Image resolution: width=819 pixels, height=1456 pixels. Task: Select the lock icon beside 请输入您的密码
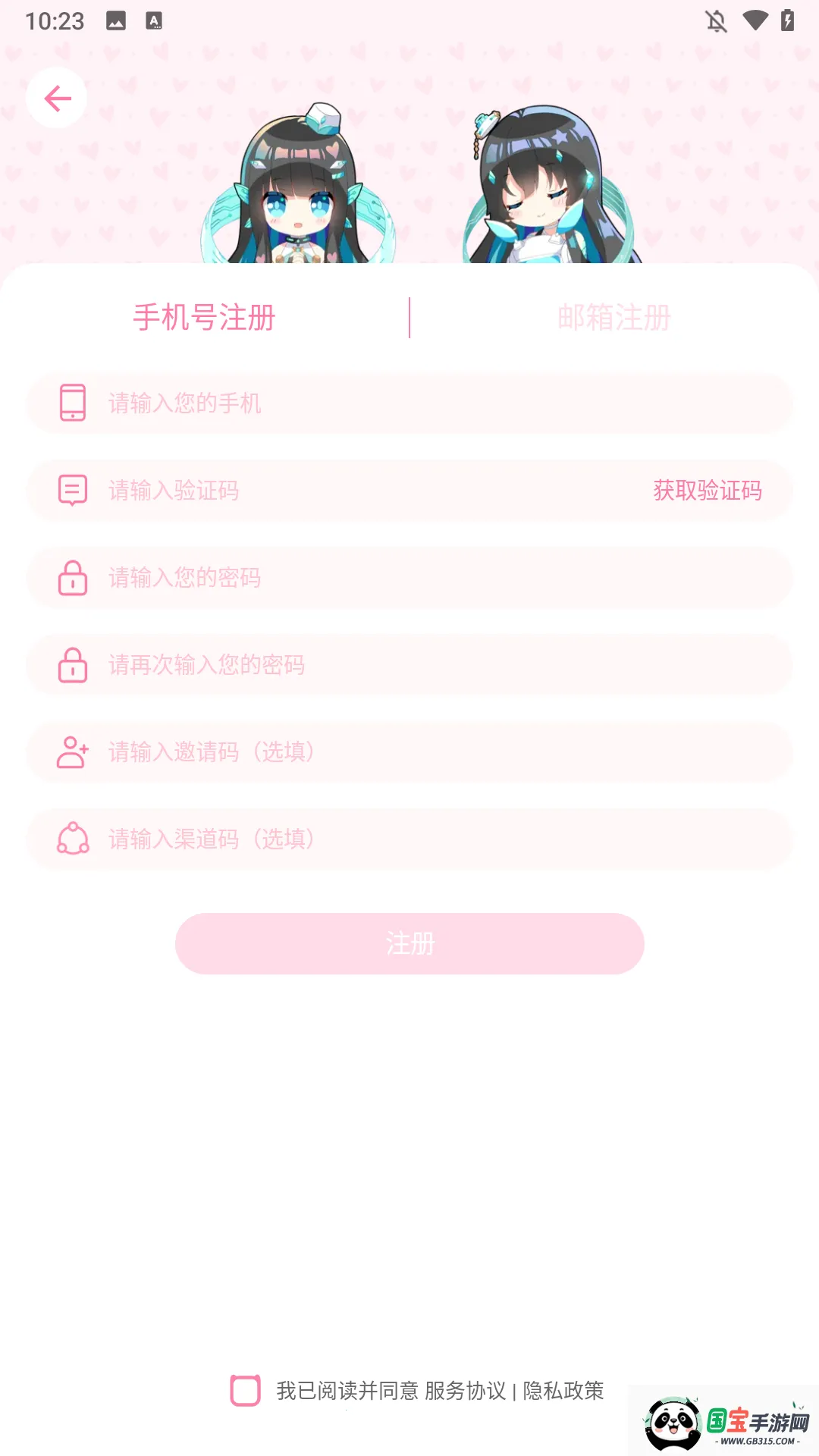(x=72, y=578)
